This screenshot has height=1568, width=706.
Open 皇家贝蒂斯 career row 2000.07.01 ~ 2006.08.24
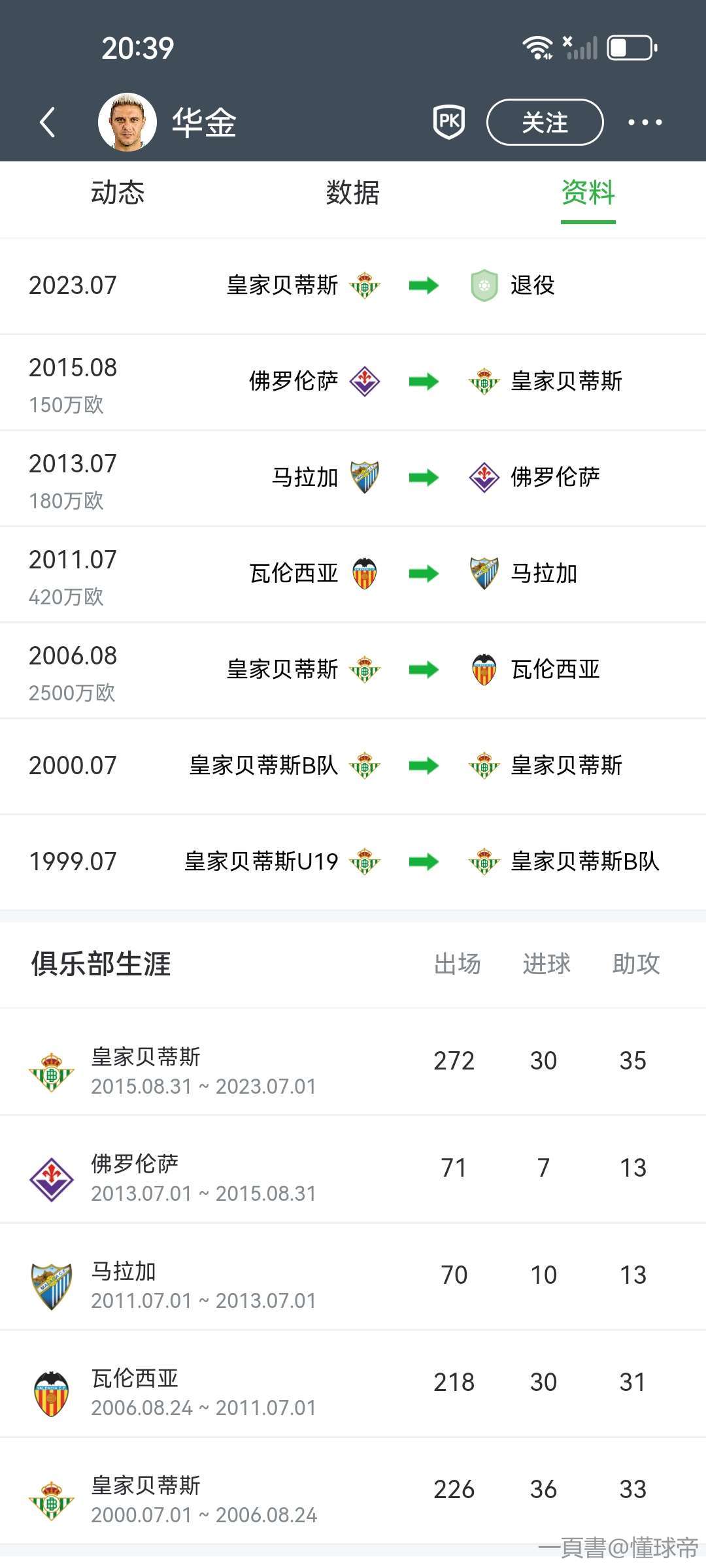tap(353, 1490)
